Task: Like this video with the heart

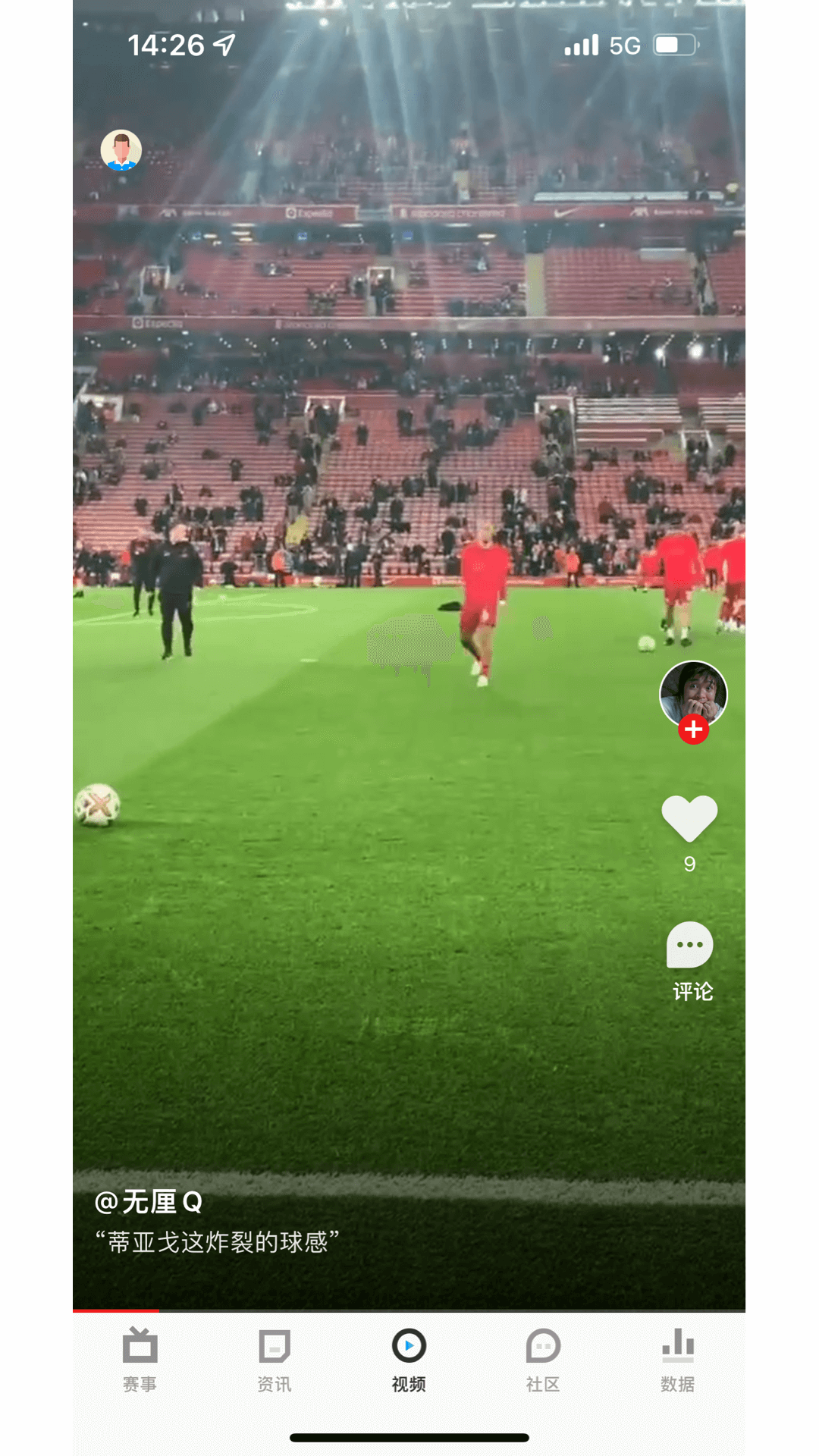Action: coord(689,819)
